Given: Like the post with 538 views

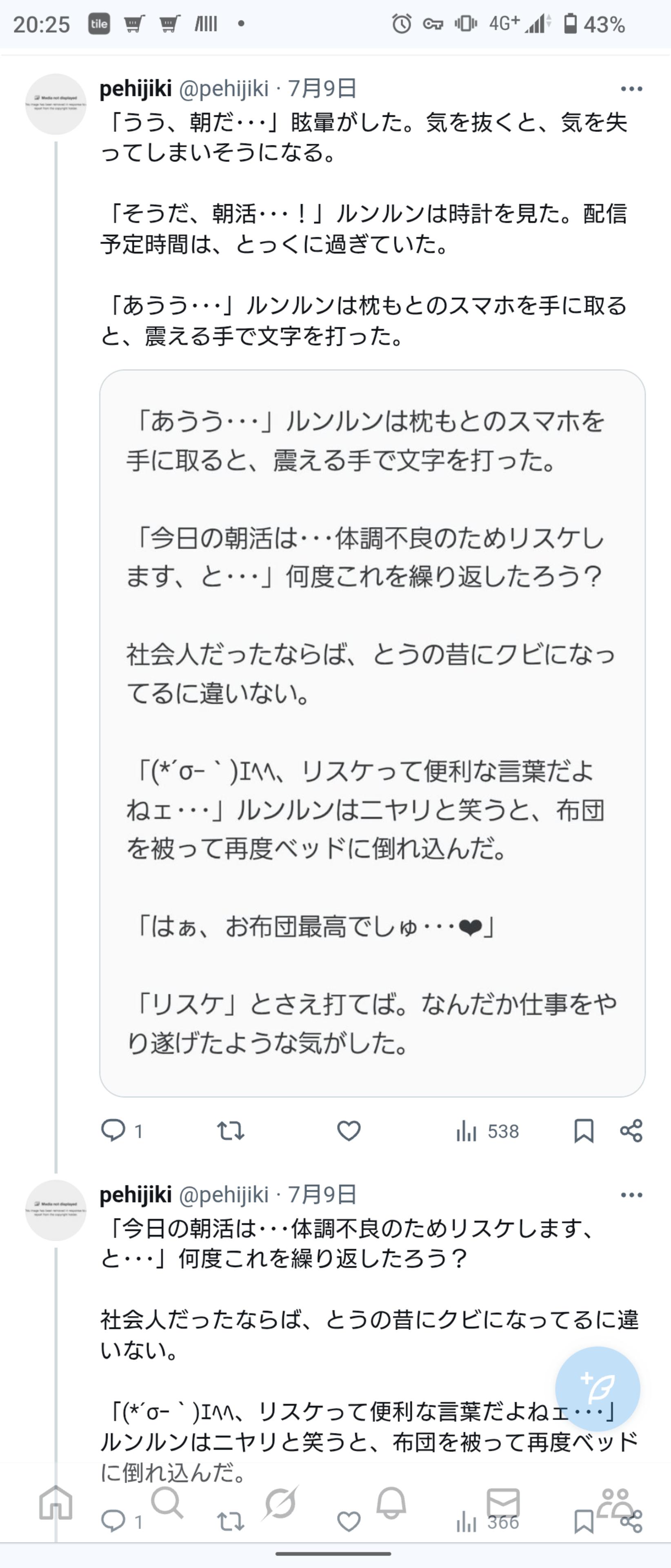Looking at the screenshot, I should tap(349, 1131).
